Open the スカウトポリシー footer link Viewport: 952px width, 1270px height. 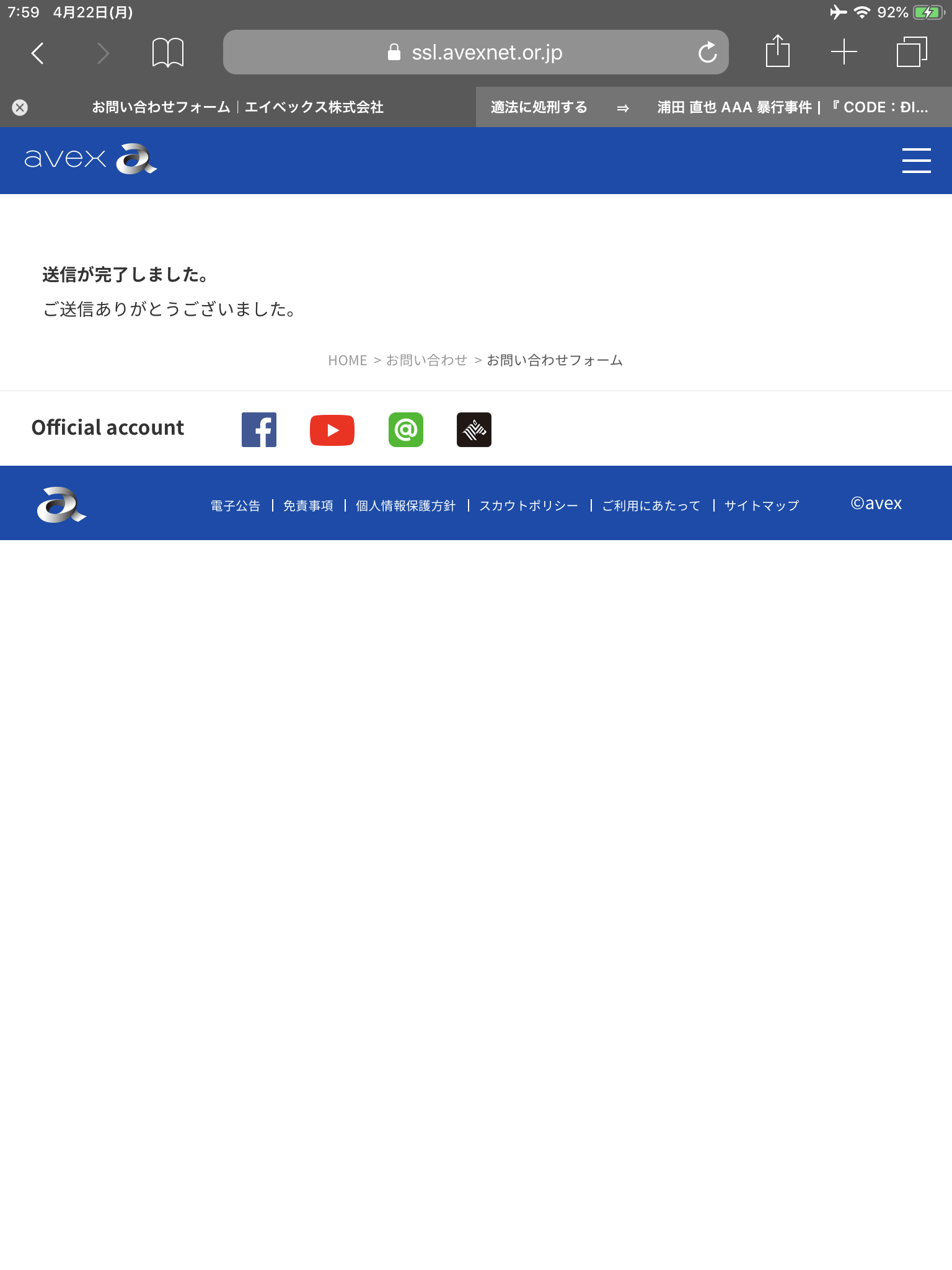tap(529, 506)
